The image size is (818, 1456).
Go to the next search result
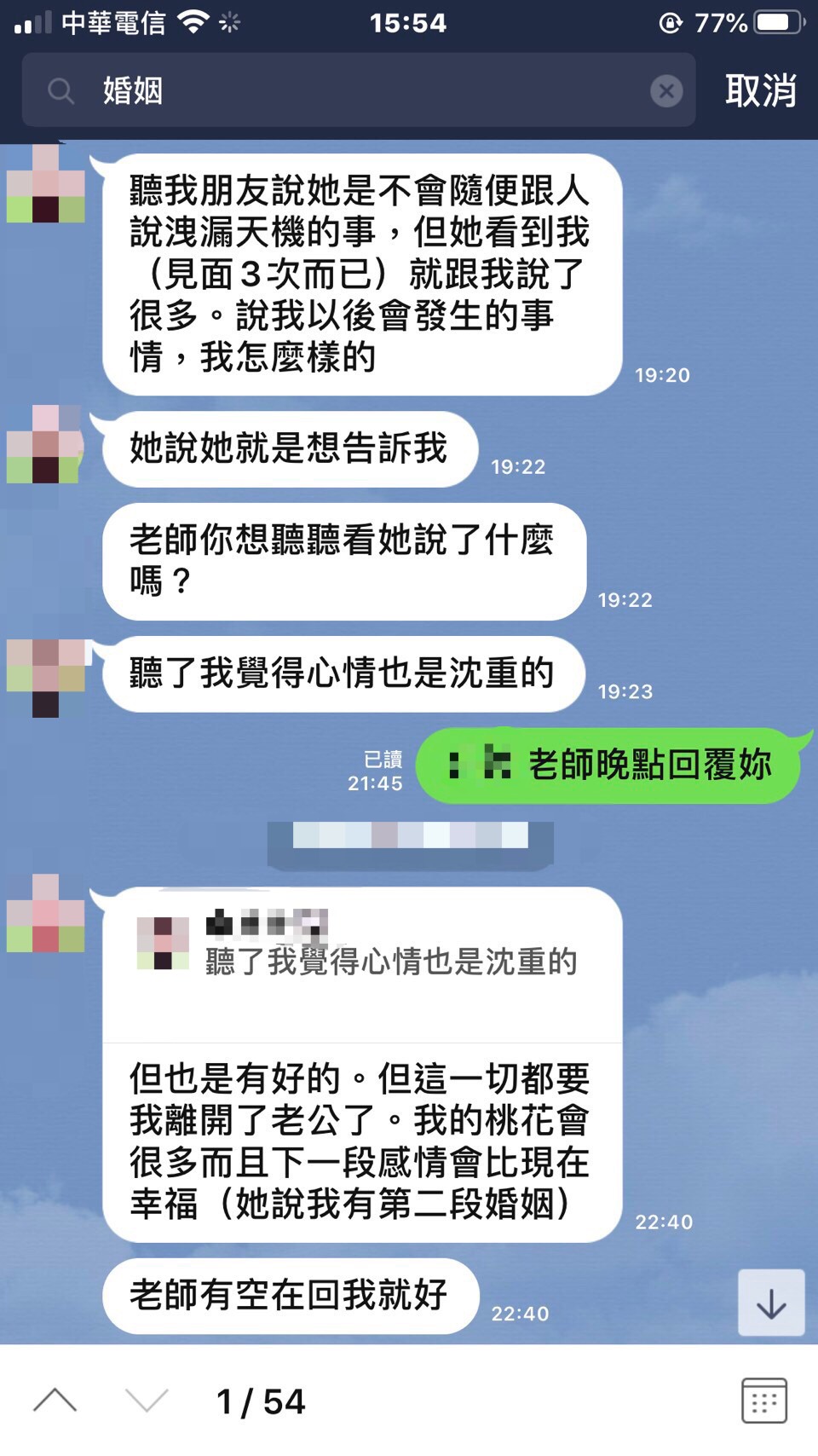pos(147,1401)
